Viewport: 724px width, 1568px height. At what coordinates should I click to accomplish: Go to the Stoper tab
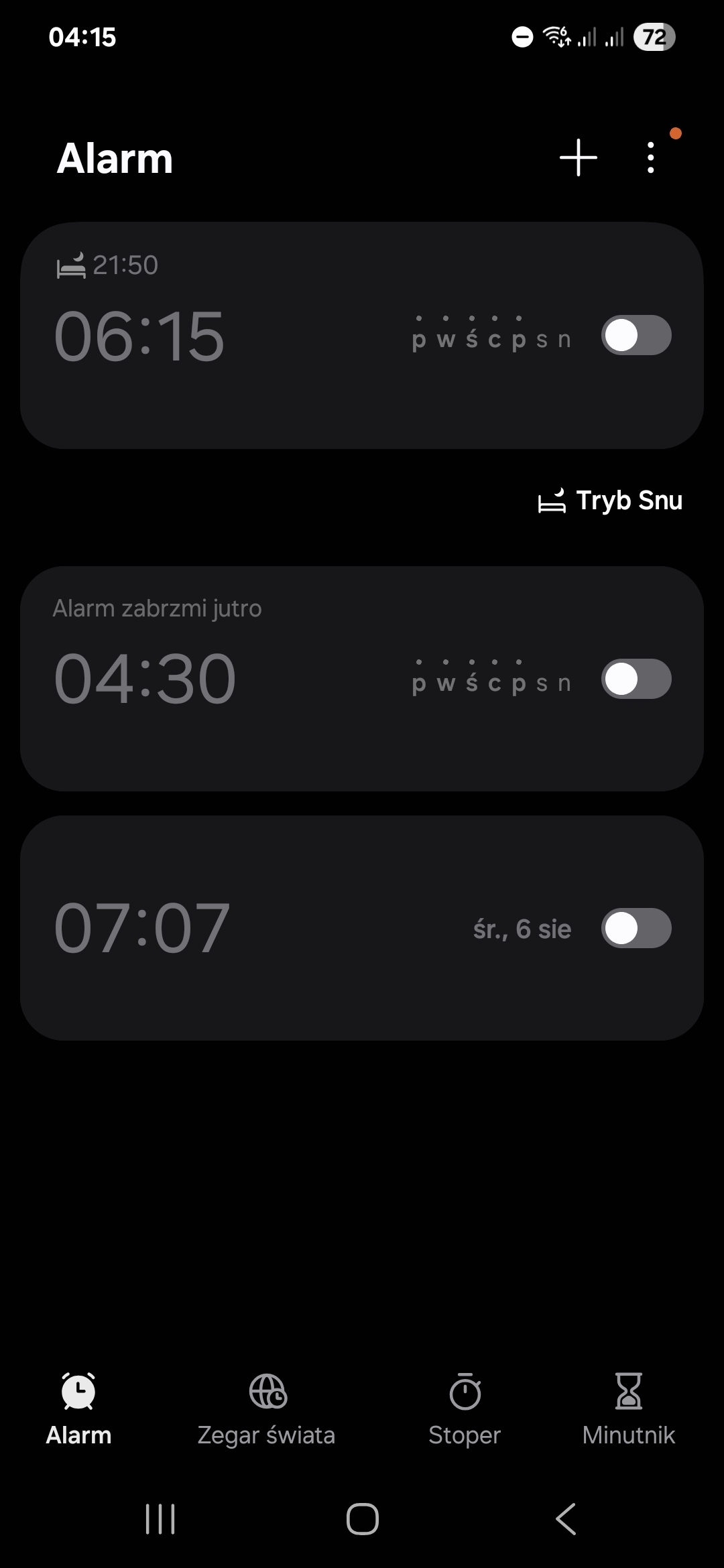coord(465,1409)
